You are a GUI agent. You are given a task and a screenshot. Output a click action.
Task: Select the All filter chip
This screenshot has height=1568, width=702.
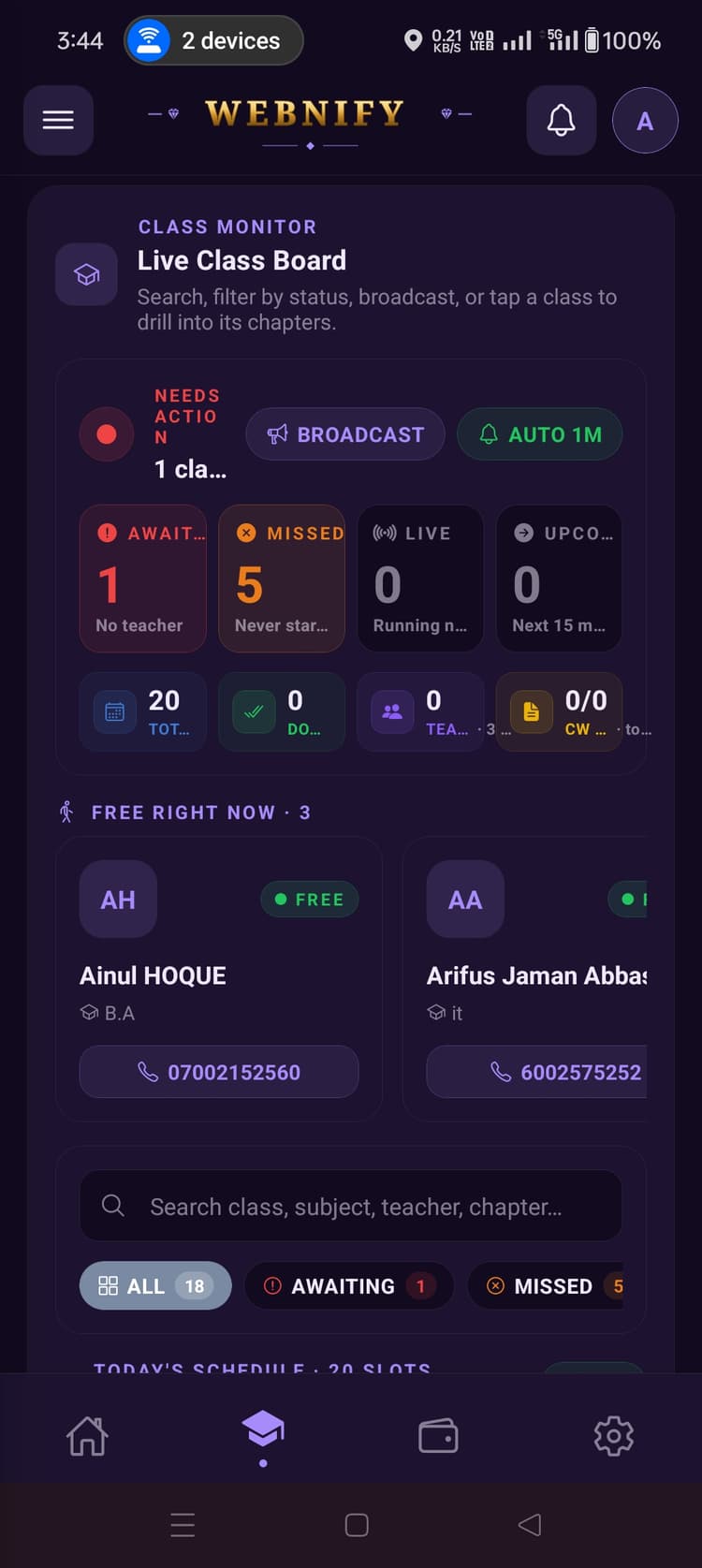pyautogui.click(x=155, y=1285)
